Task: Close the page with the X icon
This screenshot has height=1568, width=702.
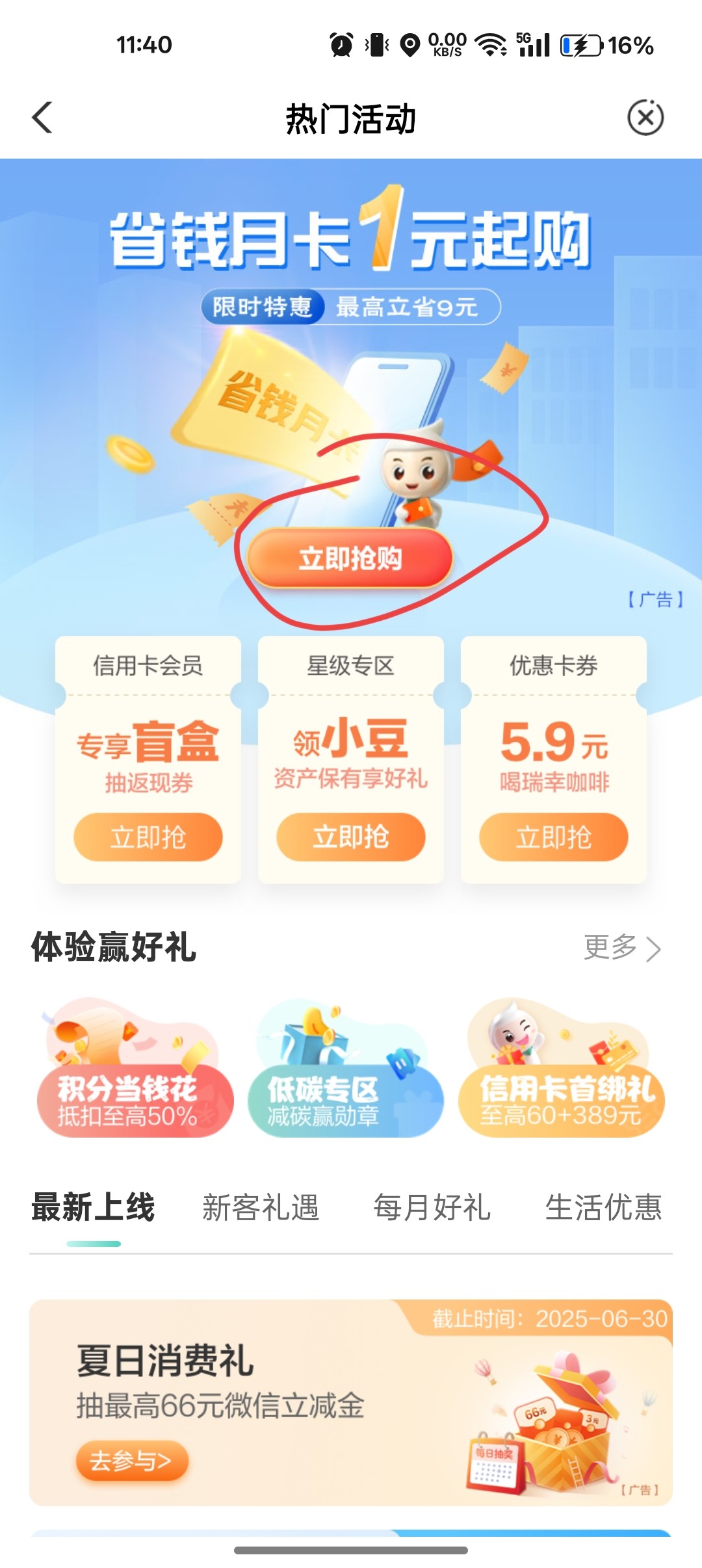Action: (x=645, y=118)
